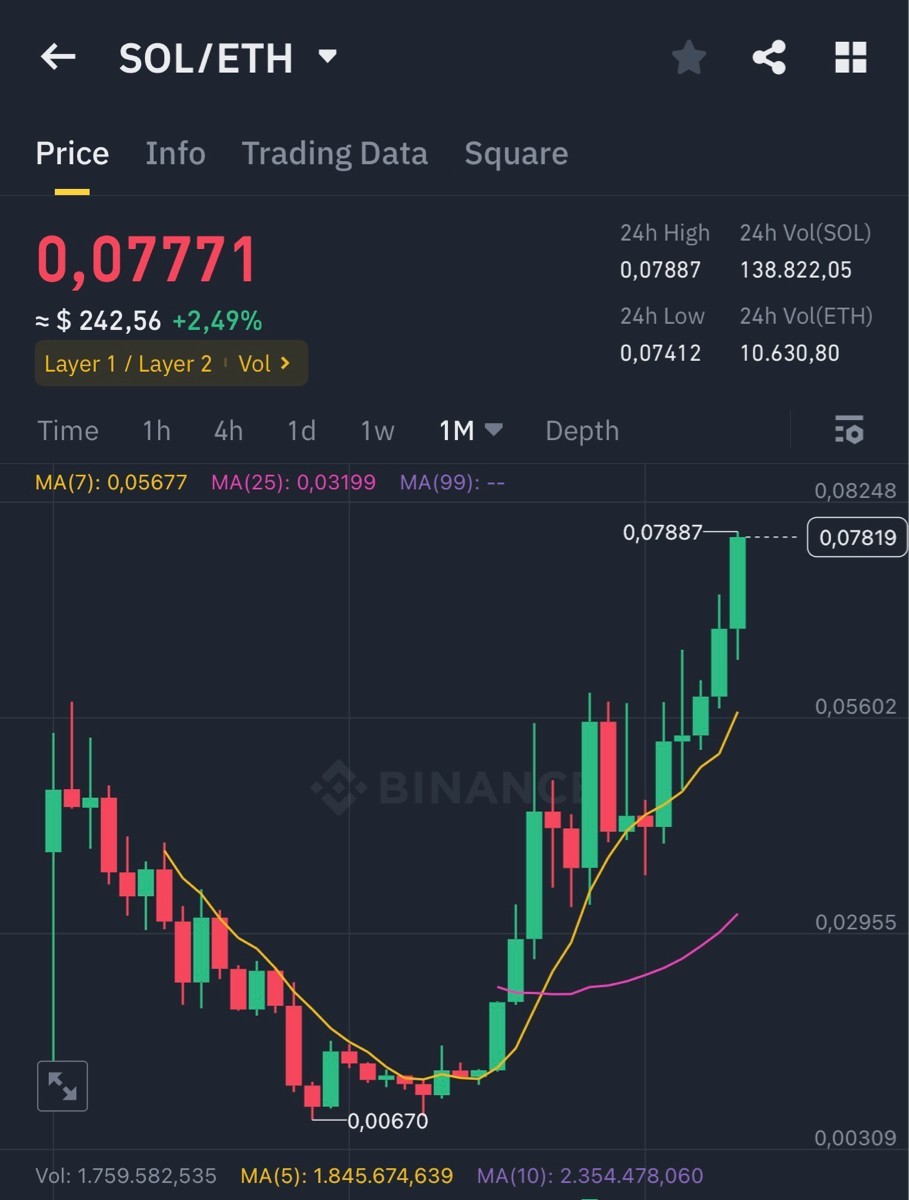This screenshot has width=909, height=1200.
Task: Select the 1h interval
Action: [156, 431]
